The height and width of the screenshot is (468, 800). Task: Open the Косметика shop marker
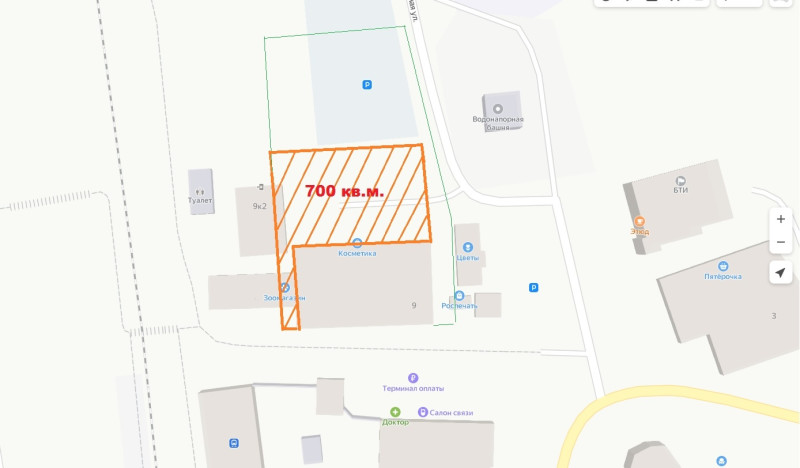click(x=357, y=243)
